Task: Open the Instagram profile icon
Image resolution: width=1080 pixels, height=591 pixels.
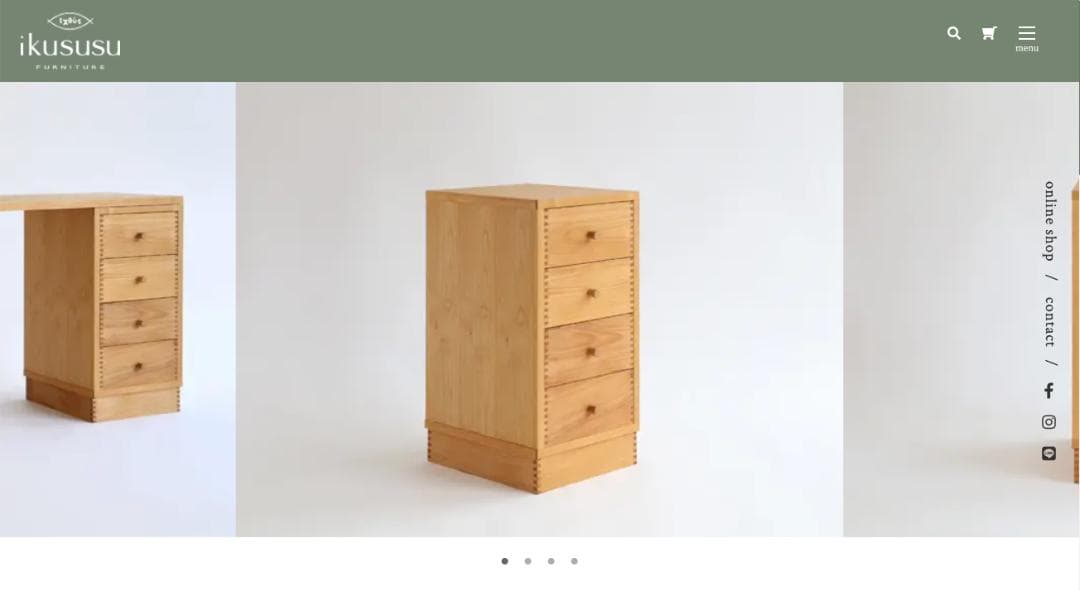Action: click(1049, 422)
